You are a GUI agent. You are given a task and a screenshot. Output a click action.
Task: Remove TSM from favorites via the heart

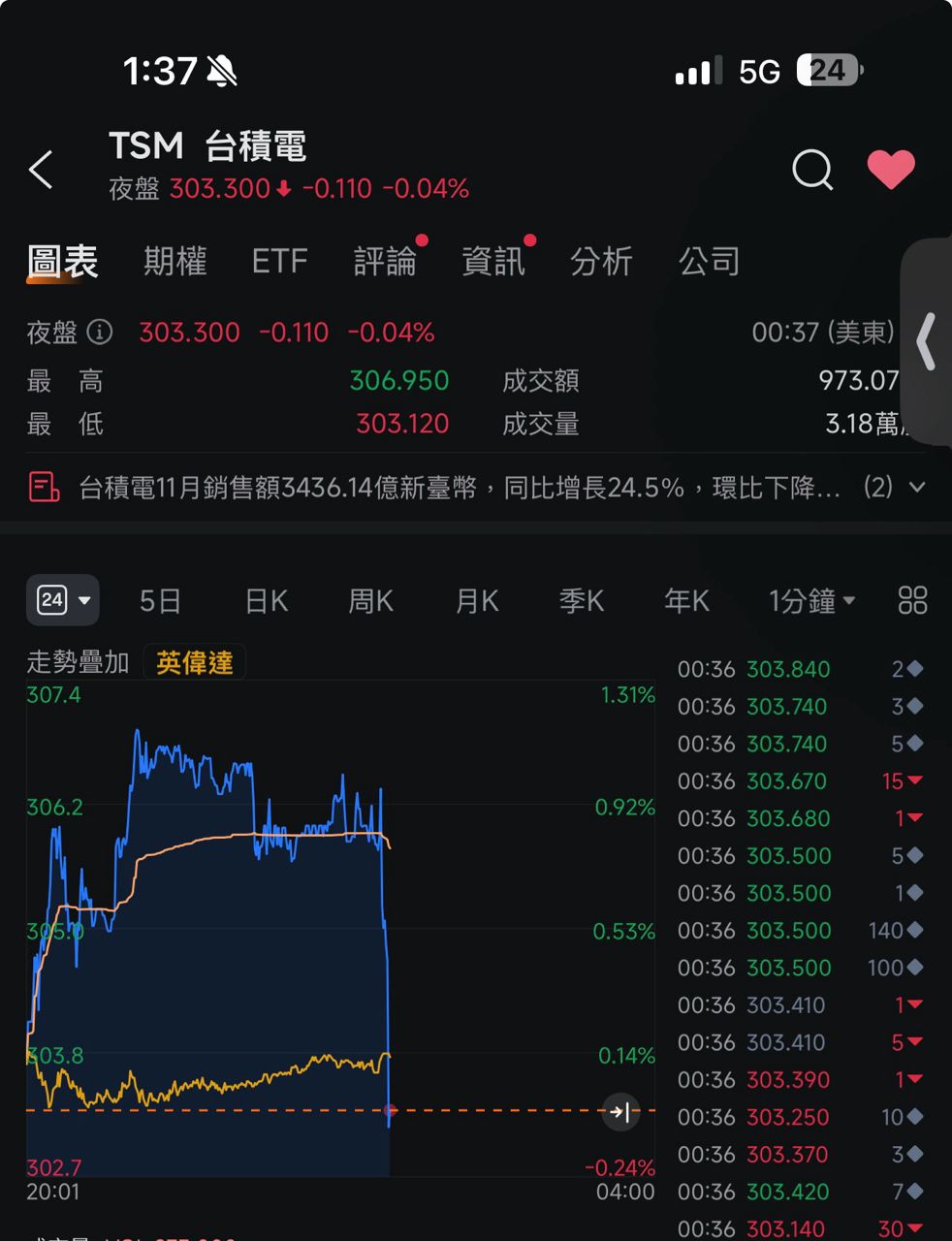pyautogui.click(x=890, y=170)
